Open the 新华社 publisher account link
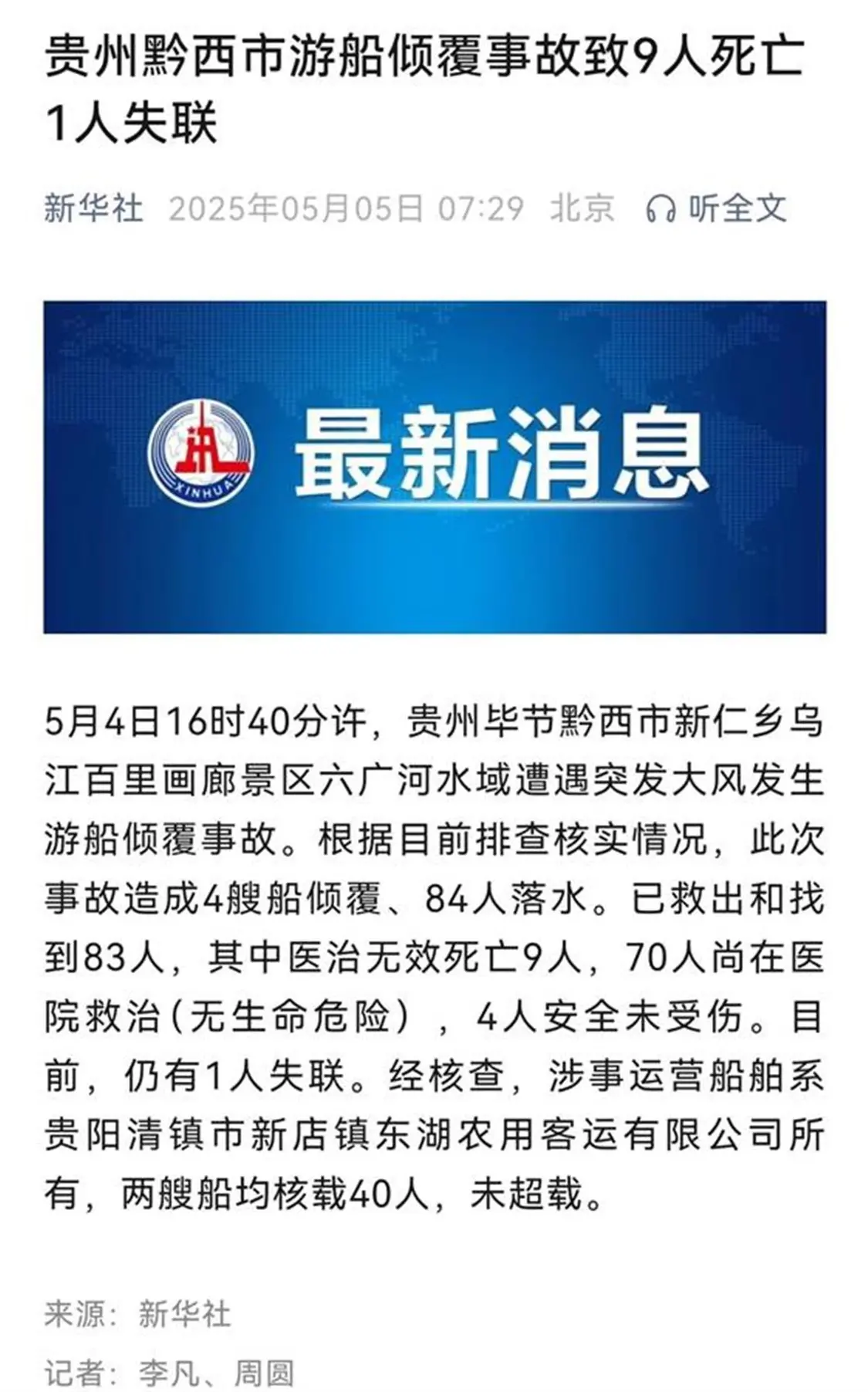The image size is (868, 1392). (x=93, y=208)
